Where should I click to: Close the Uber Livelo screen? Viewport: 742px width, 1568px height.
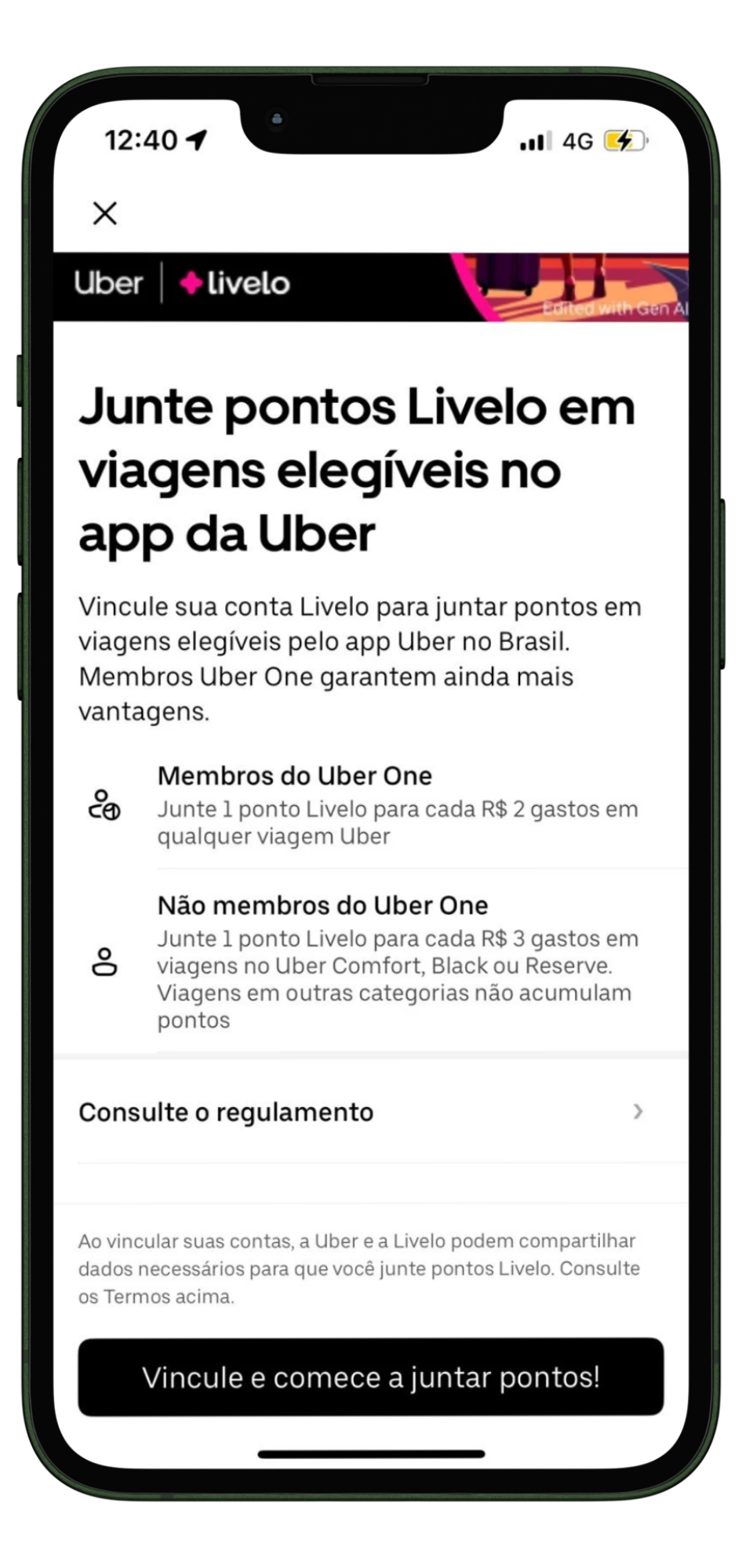tap(104, 213)
